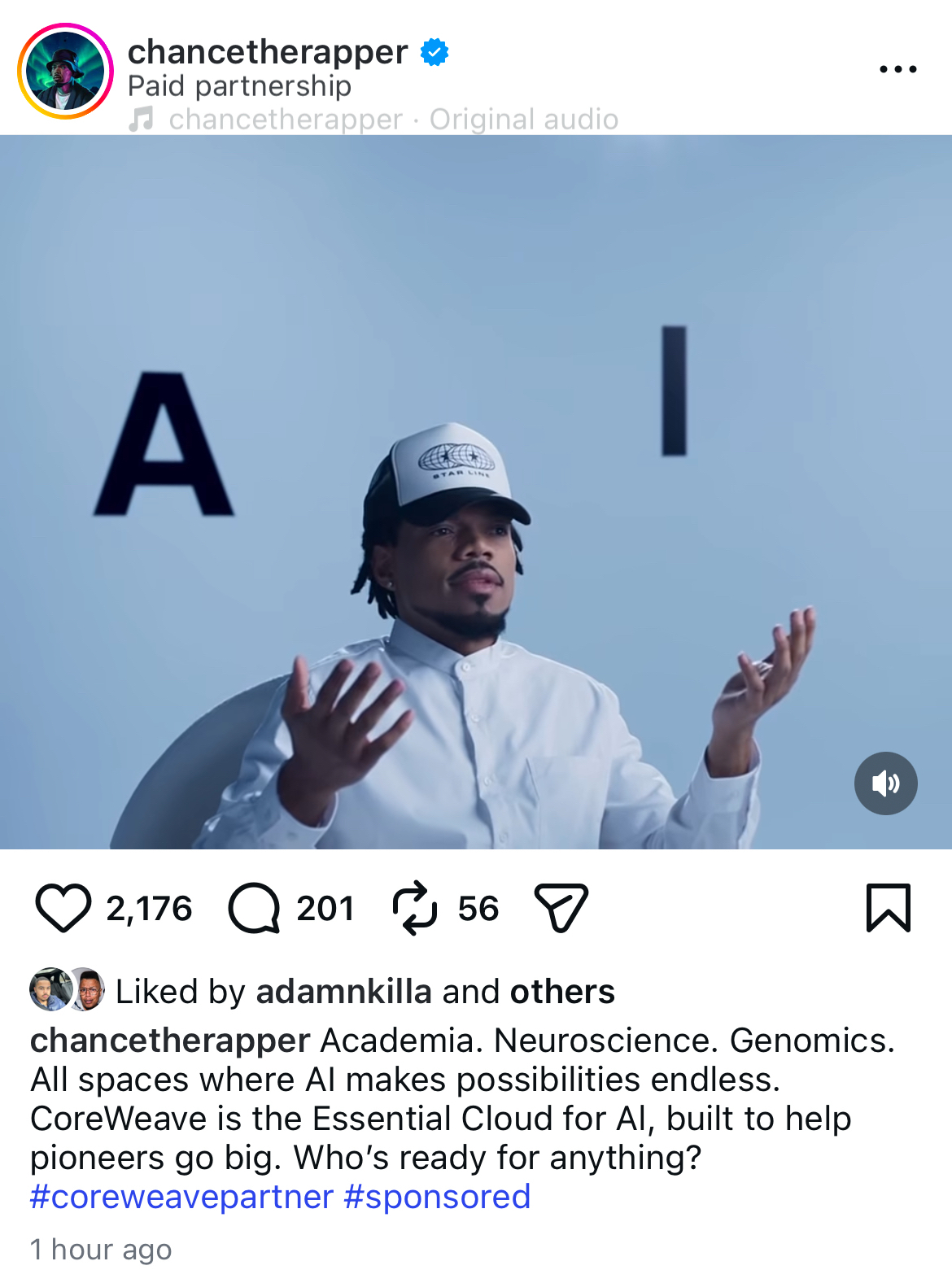952x1283 pixels.
Task: Open chancetherapper's profile picture story
Action: point(65,72)
